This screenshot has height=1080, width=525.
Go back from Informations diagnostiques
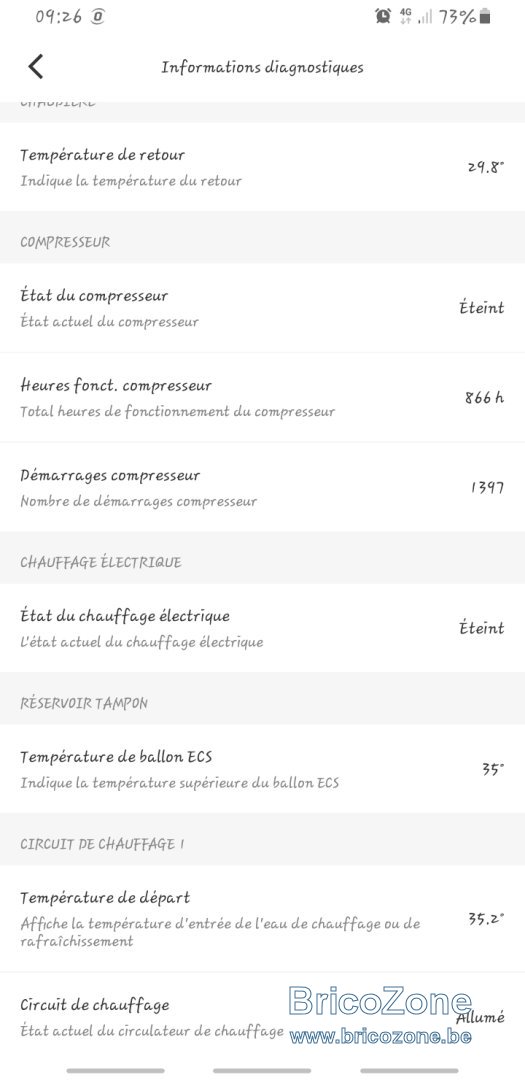(x=36, y=67)
